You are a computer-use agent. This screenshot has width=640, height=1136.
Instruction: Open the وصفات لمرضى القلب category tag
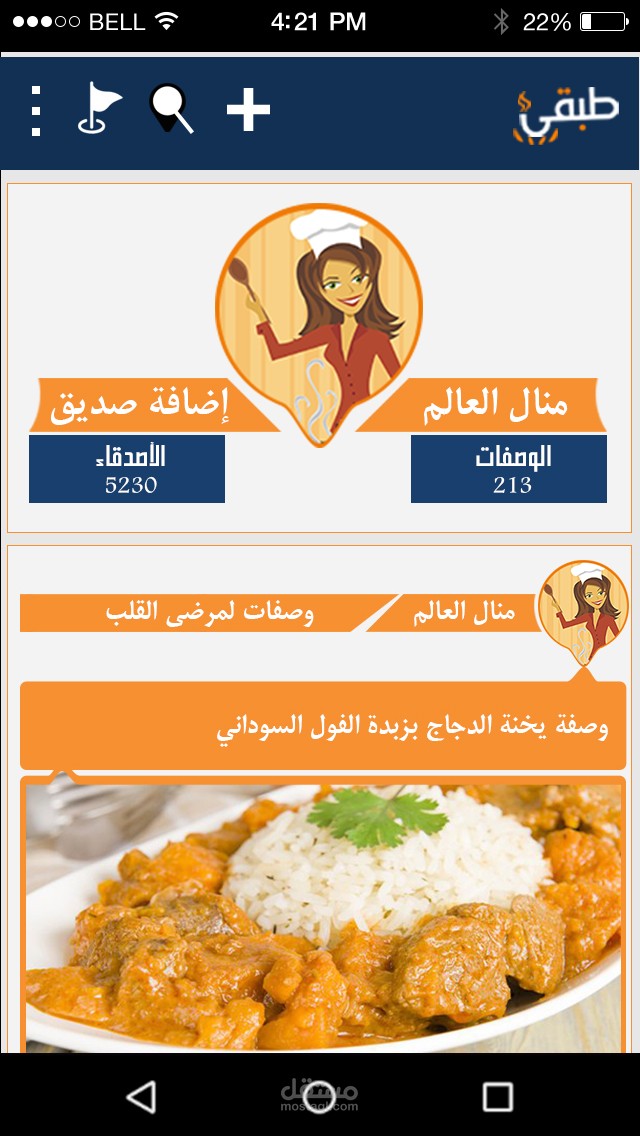[x=208, y=613]
